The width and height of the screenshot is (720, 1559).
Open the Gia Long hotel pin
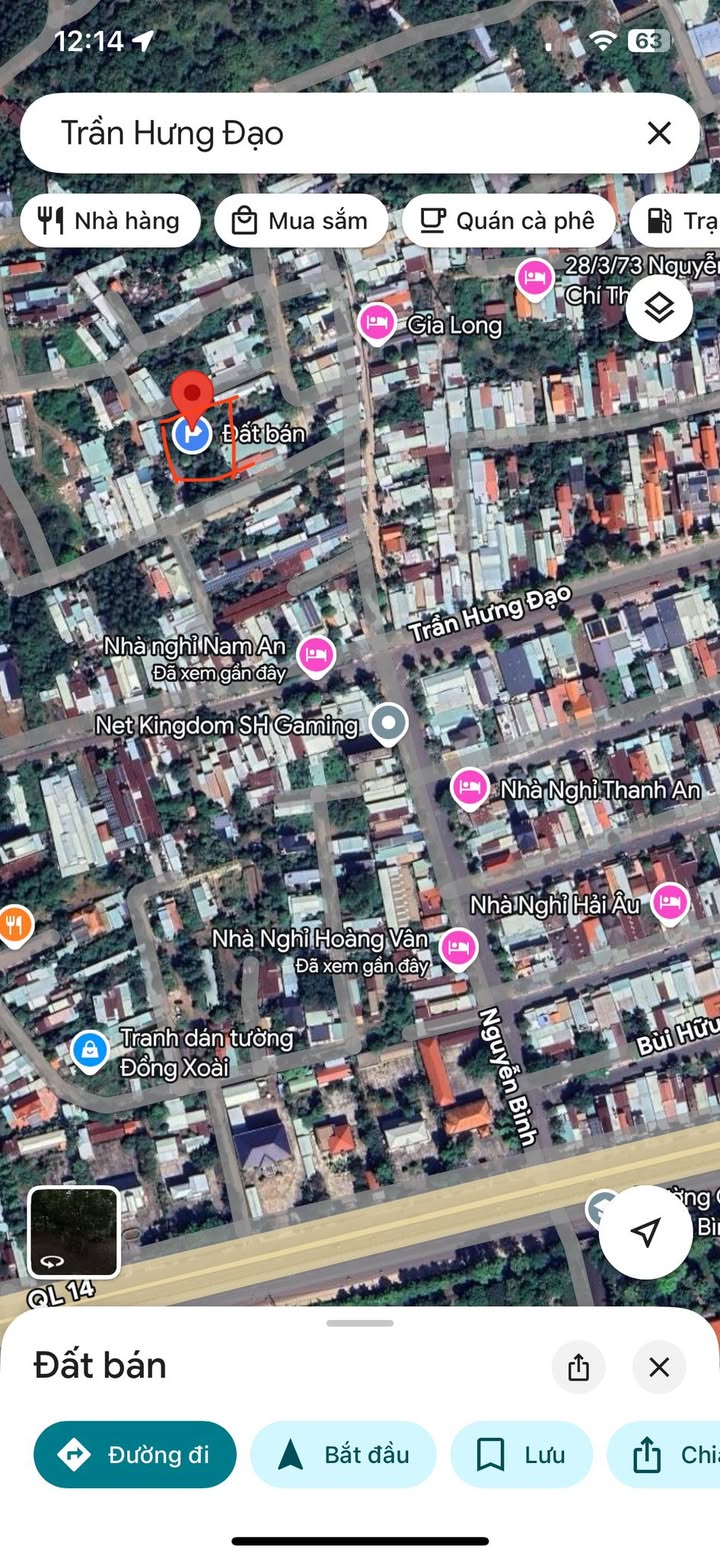pyautogui.click(x=376, y=324)
